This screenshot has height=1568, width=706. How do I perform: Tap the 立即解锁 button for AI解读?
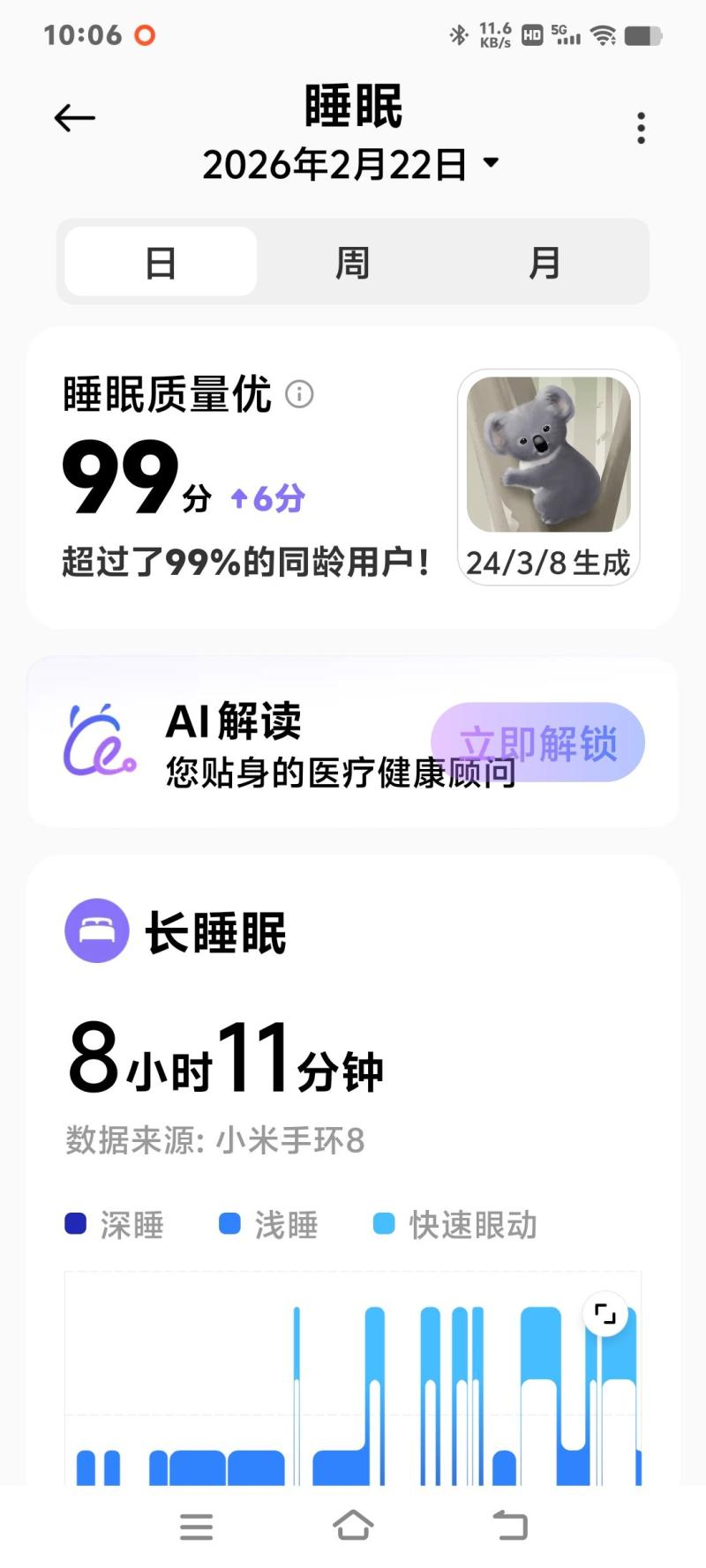[x=537, y=743]
